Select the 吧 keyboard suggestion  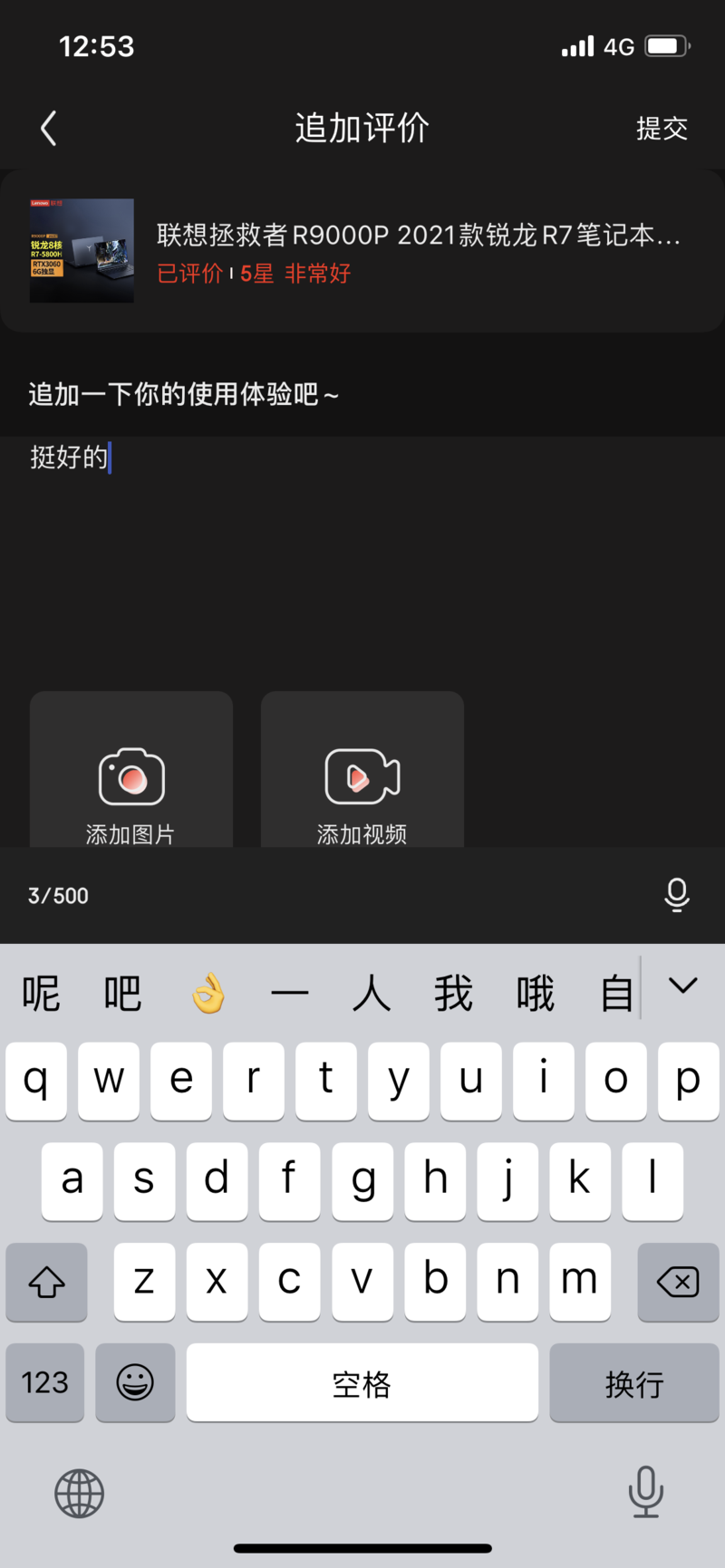pyautogui.click(x=122, y=994)
